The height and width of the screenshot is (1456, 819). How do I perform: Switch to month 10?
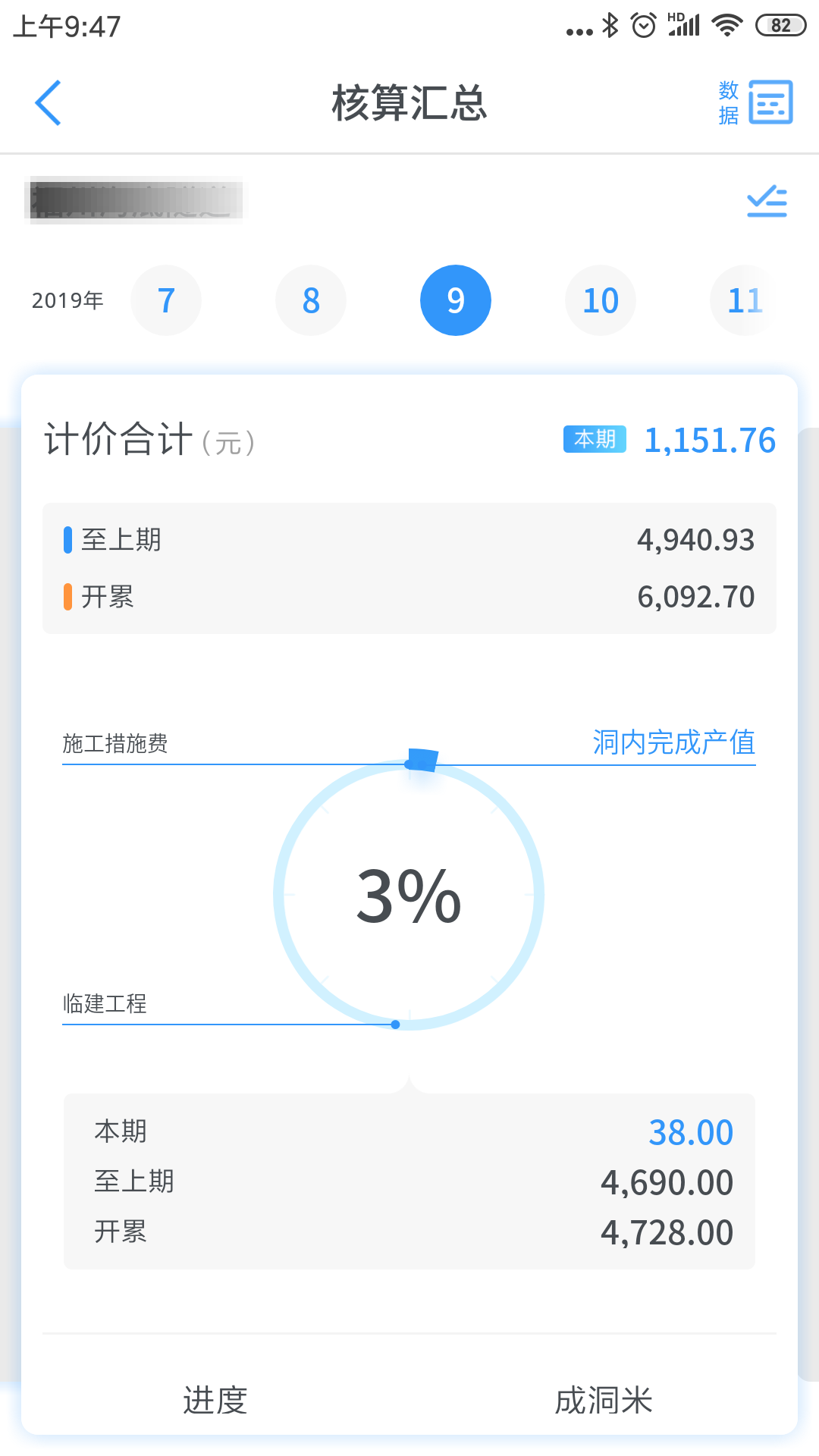point(600,300)
